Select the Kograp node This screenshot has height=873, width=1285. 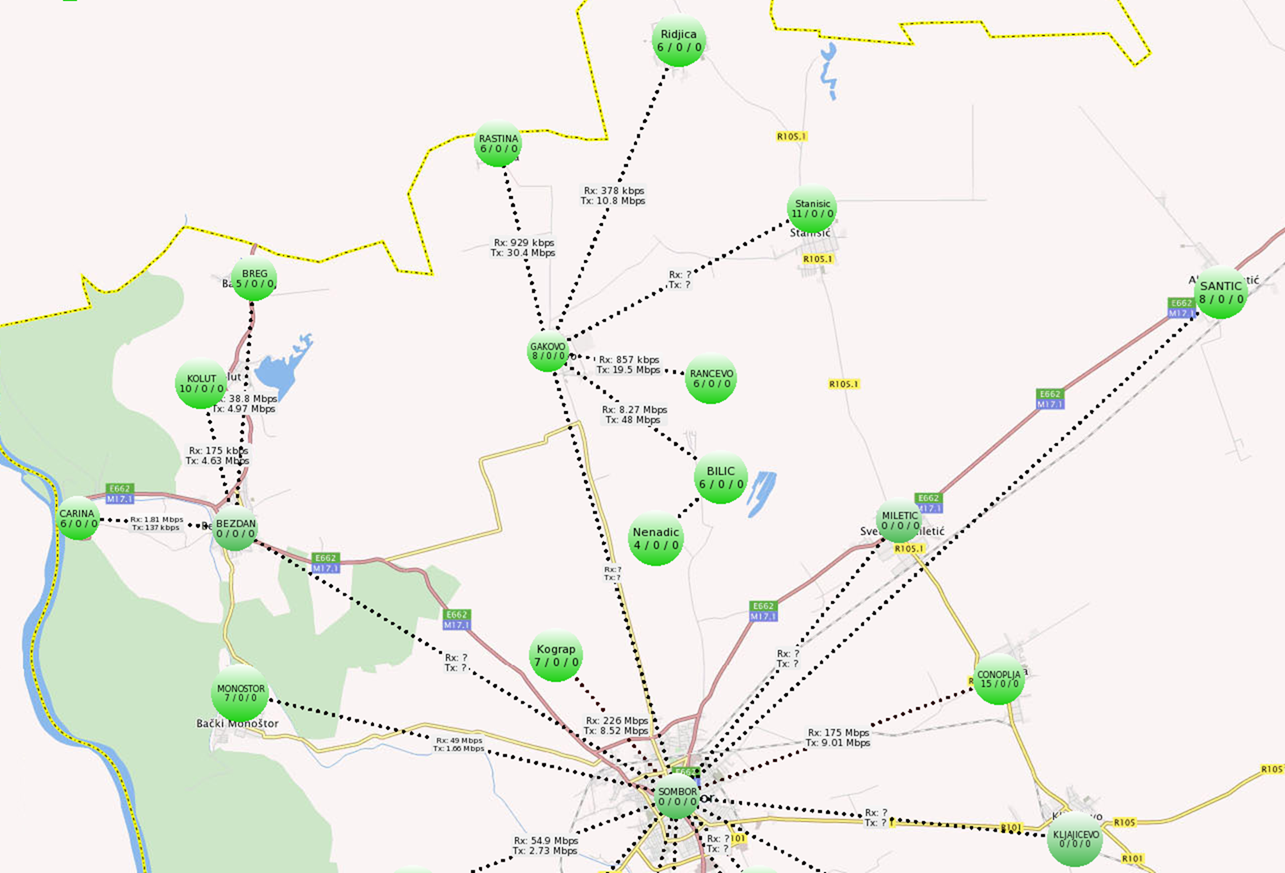coord(555,656)
